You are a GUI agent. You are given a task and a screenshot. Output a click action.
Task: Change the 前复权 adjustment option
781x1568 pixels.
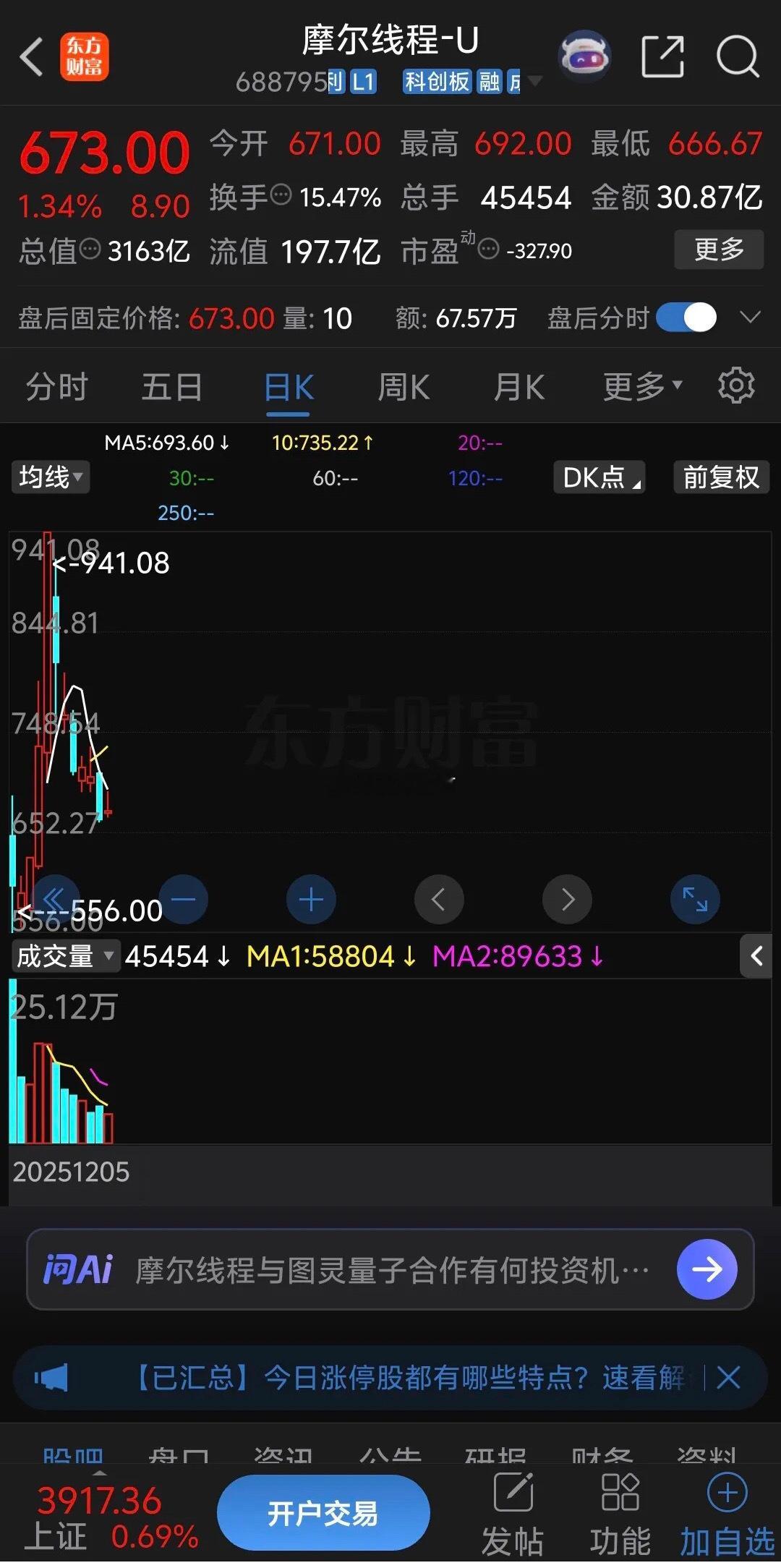pyautogui.click(x=721, y=477)
